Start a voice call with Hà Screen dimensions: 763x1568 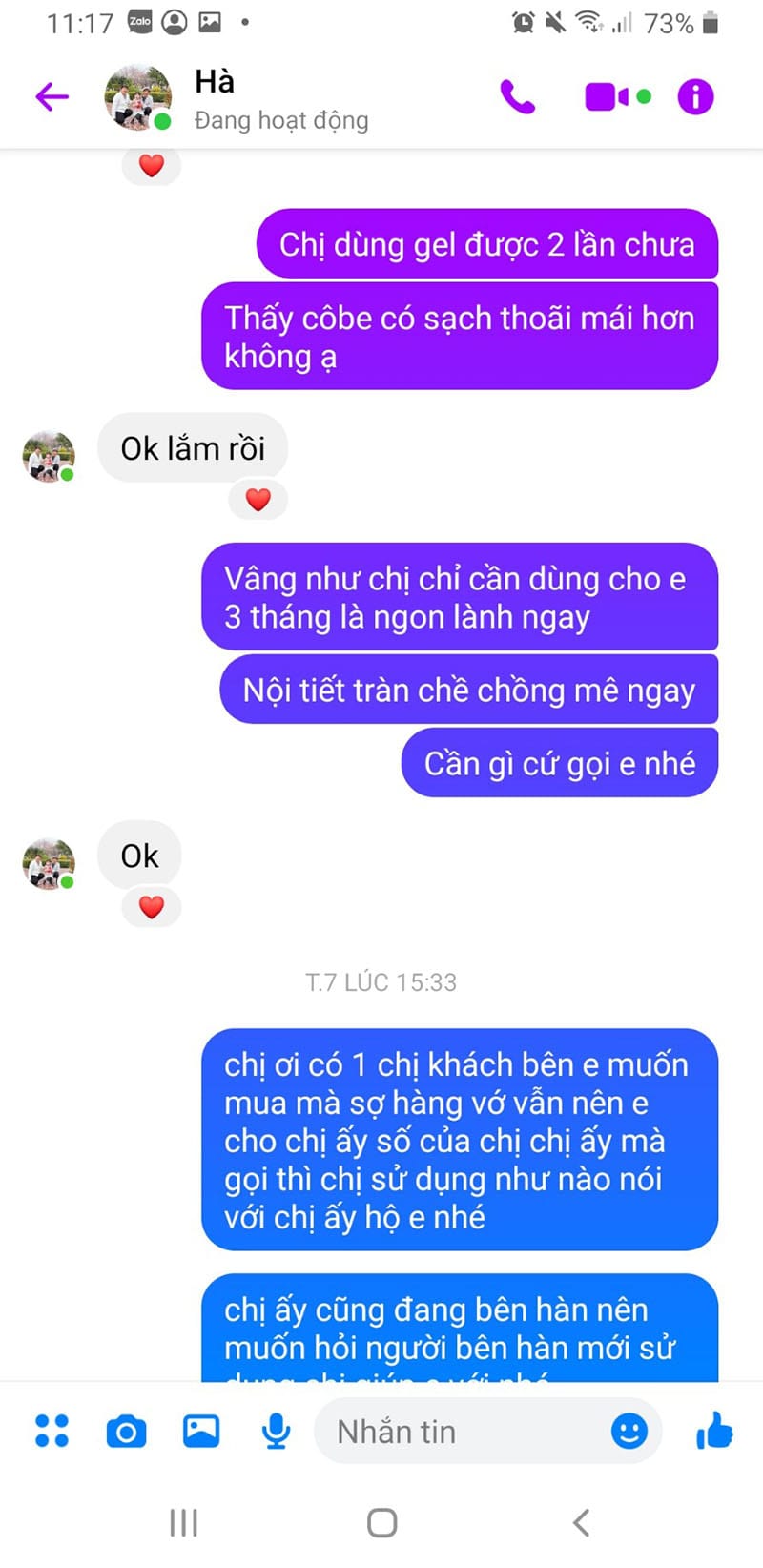pos(518,96)
